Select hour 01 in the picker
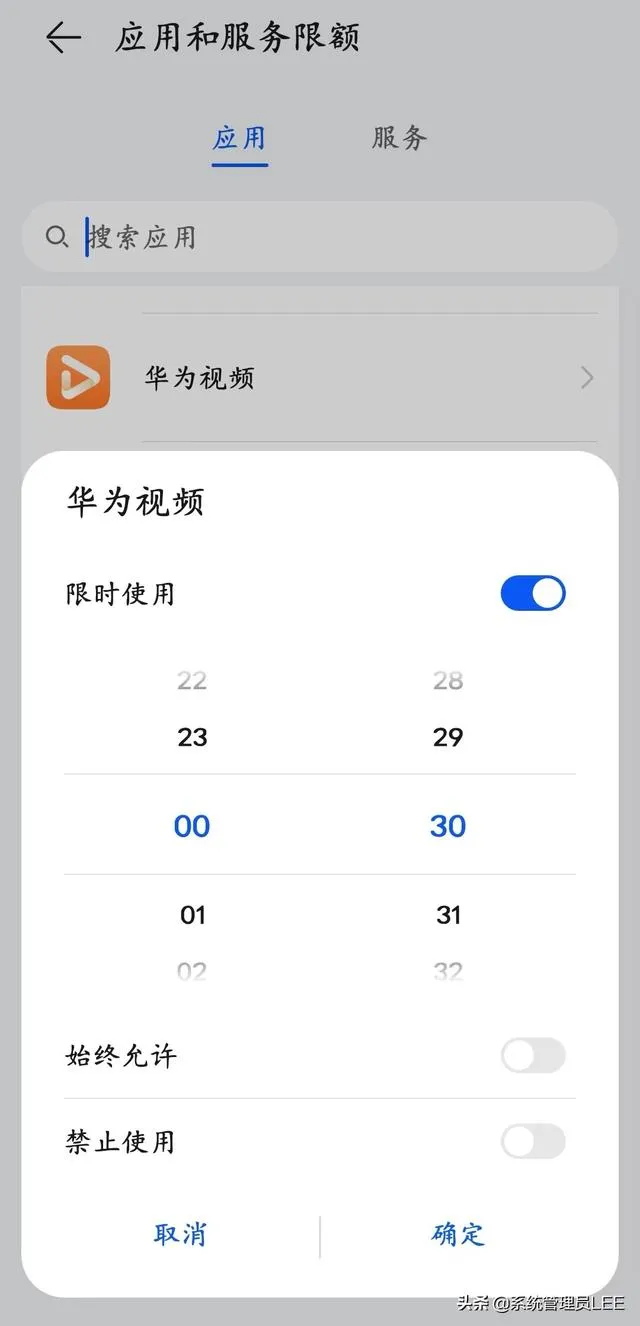The height and width of the screenshot is (1326, 640). [192, 914]
